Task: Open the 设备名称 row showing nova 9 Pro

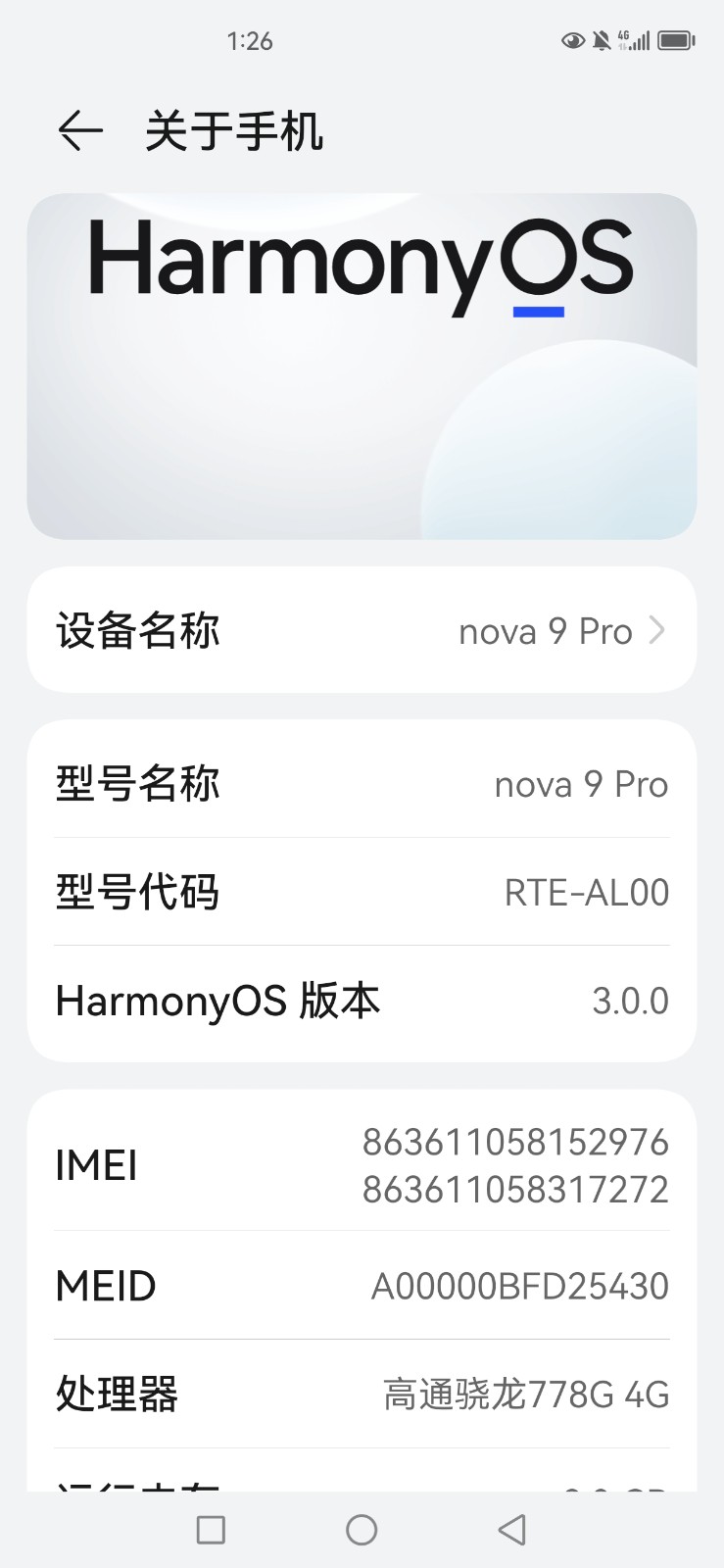Action: 362,630
